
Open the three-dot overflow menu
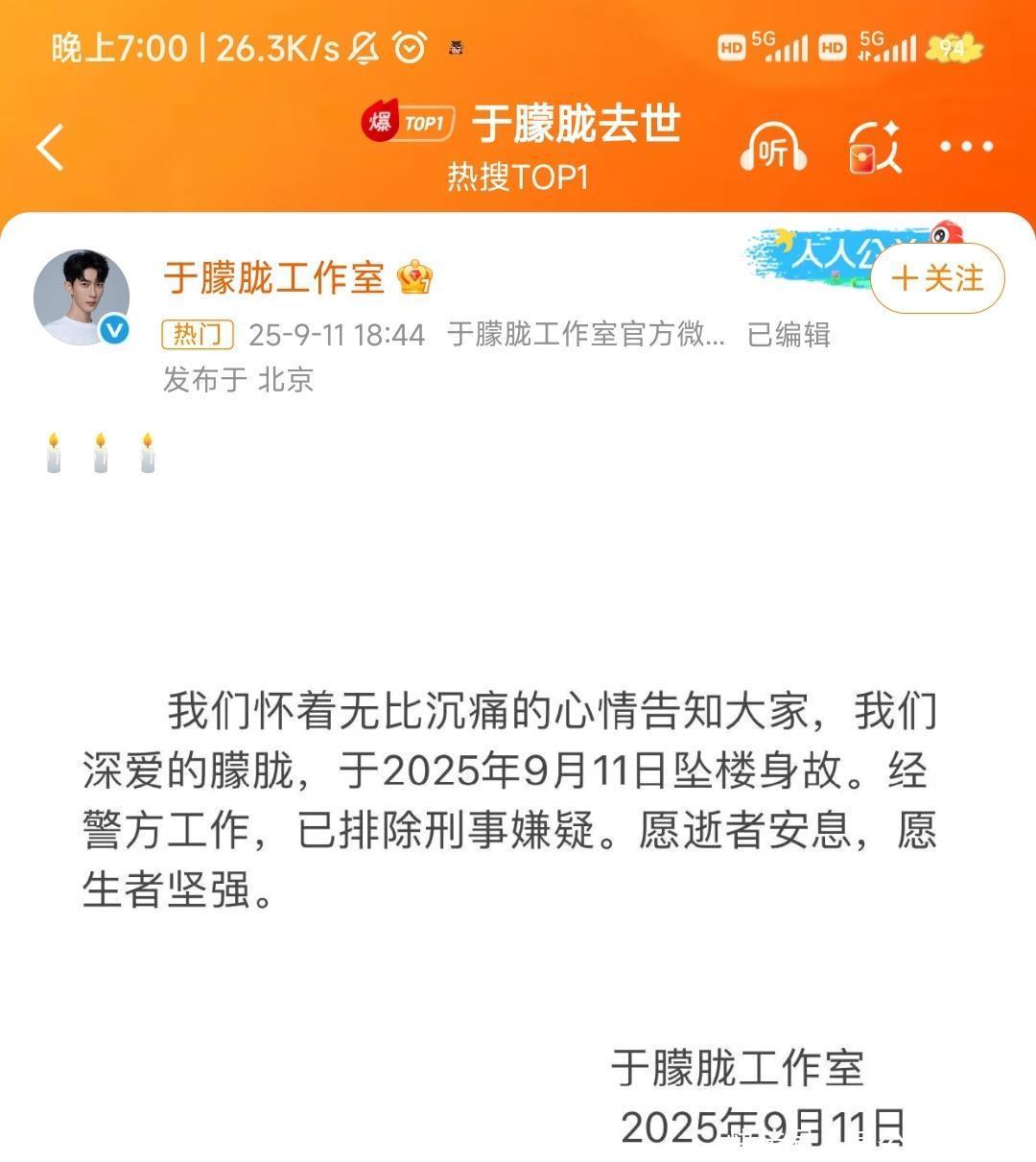click(965, 147)
